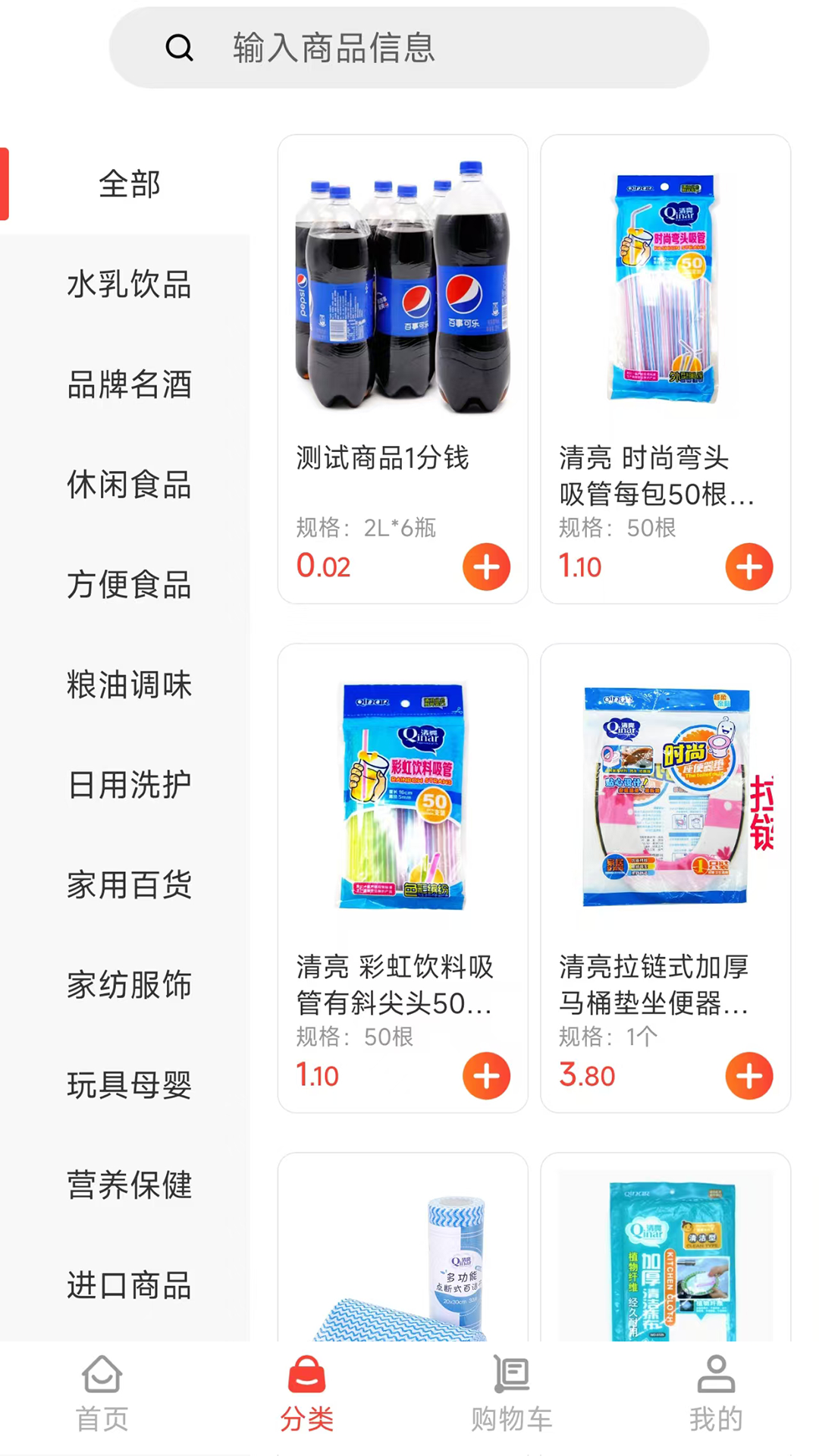Open the 品牌名酒 category
This screenshot has height=1456, width=819.
(127, 385)
